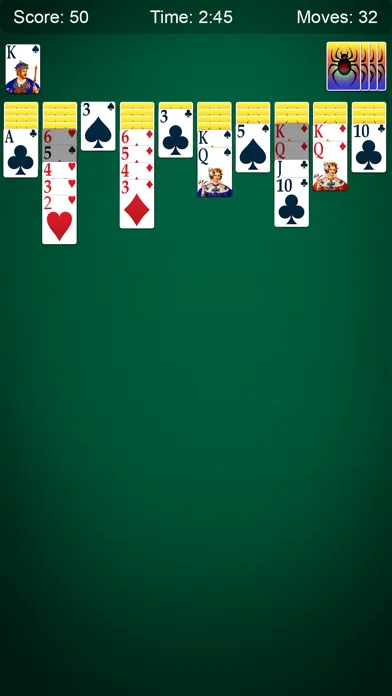
Task: Tap the 5 of spades card
Action: (x=253, y=148)
